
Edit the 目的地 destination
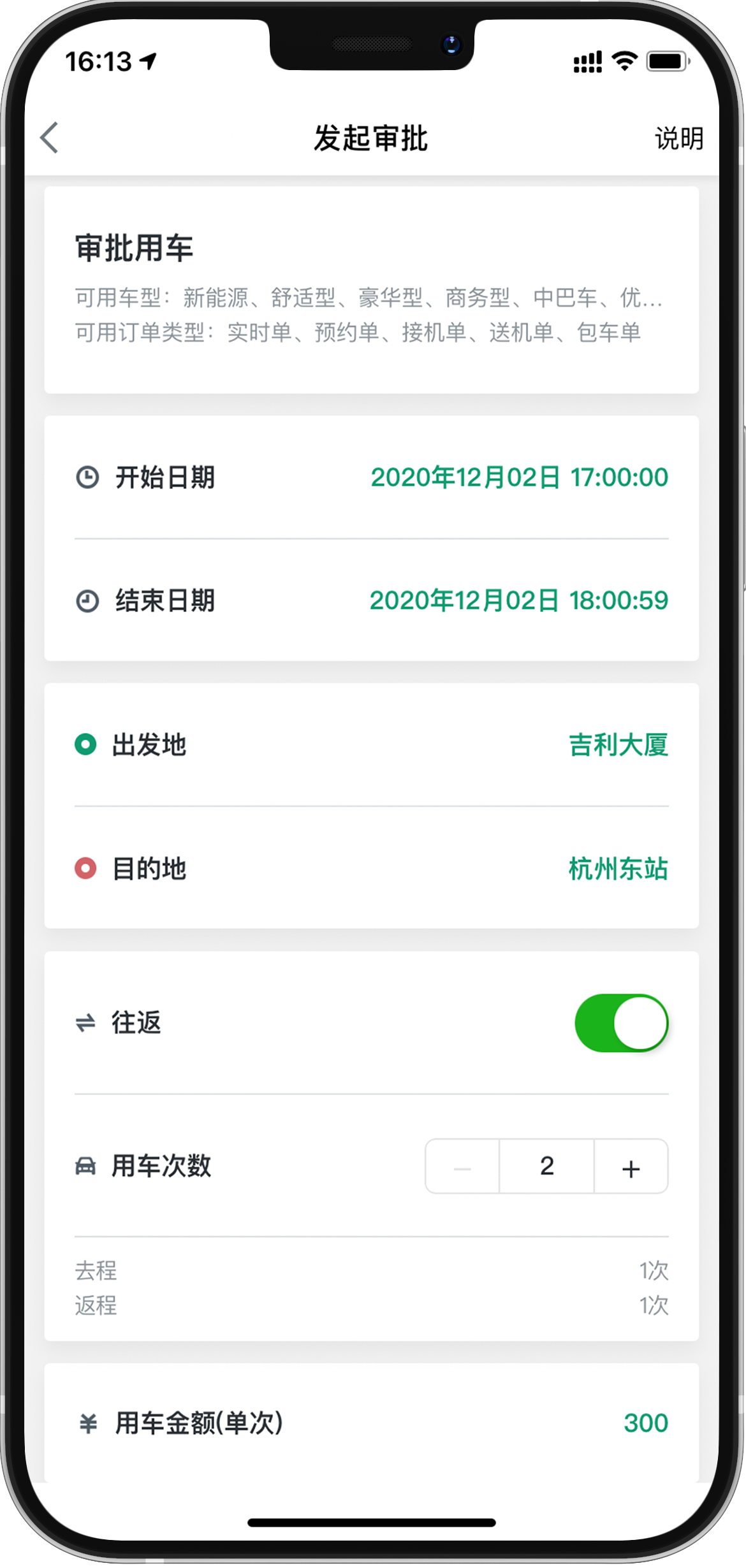tap(372, 868)
